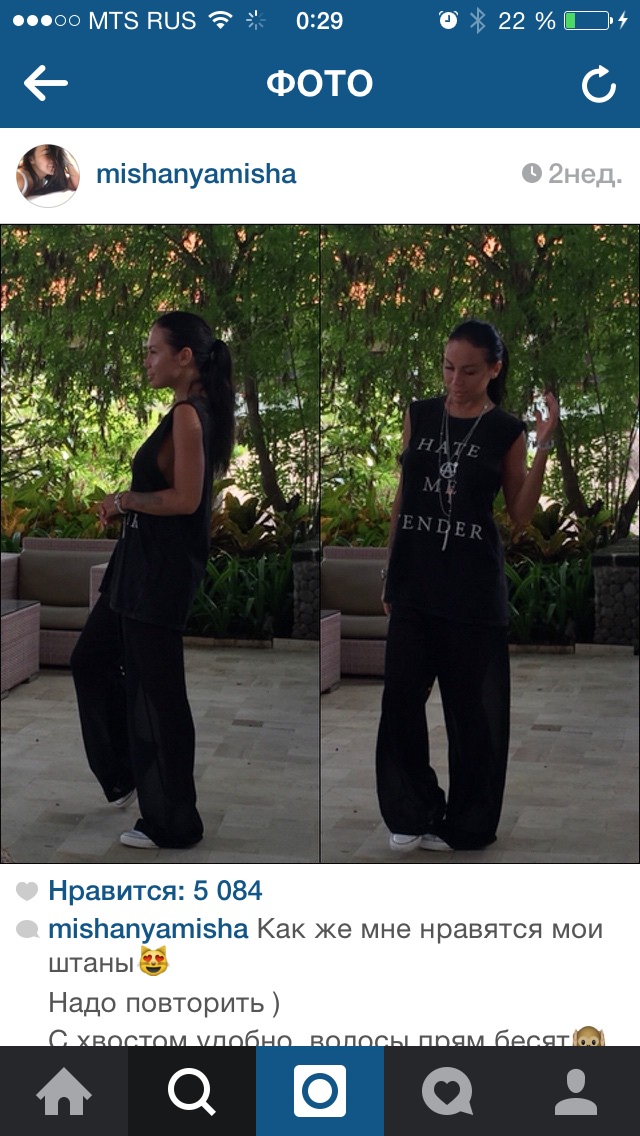Open mishanyamisha's profile avatar
640x1136 pixels.
47,175
